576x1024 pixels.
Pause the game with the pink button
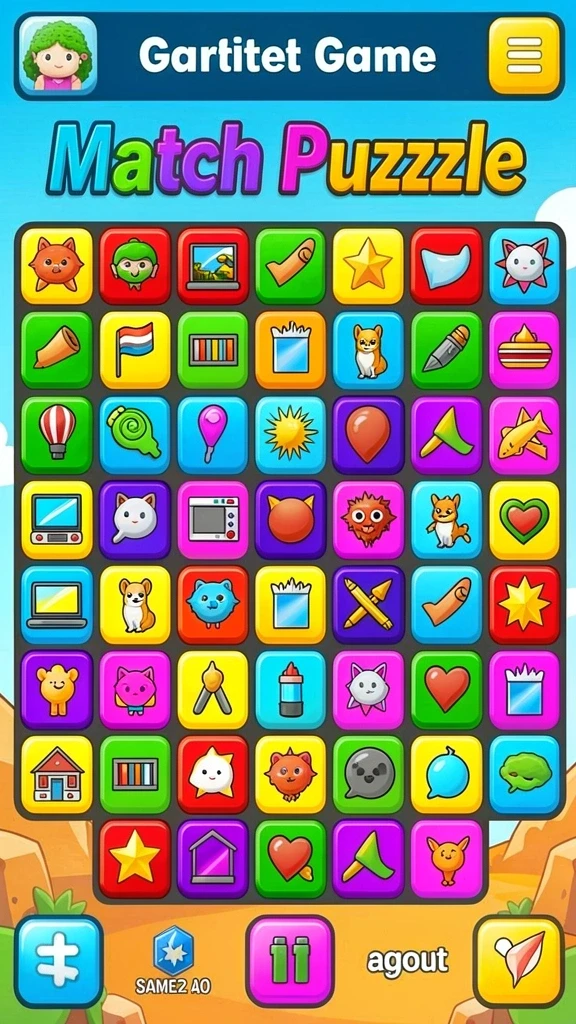pyautogui.click(x=290, y=960)
